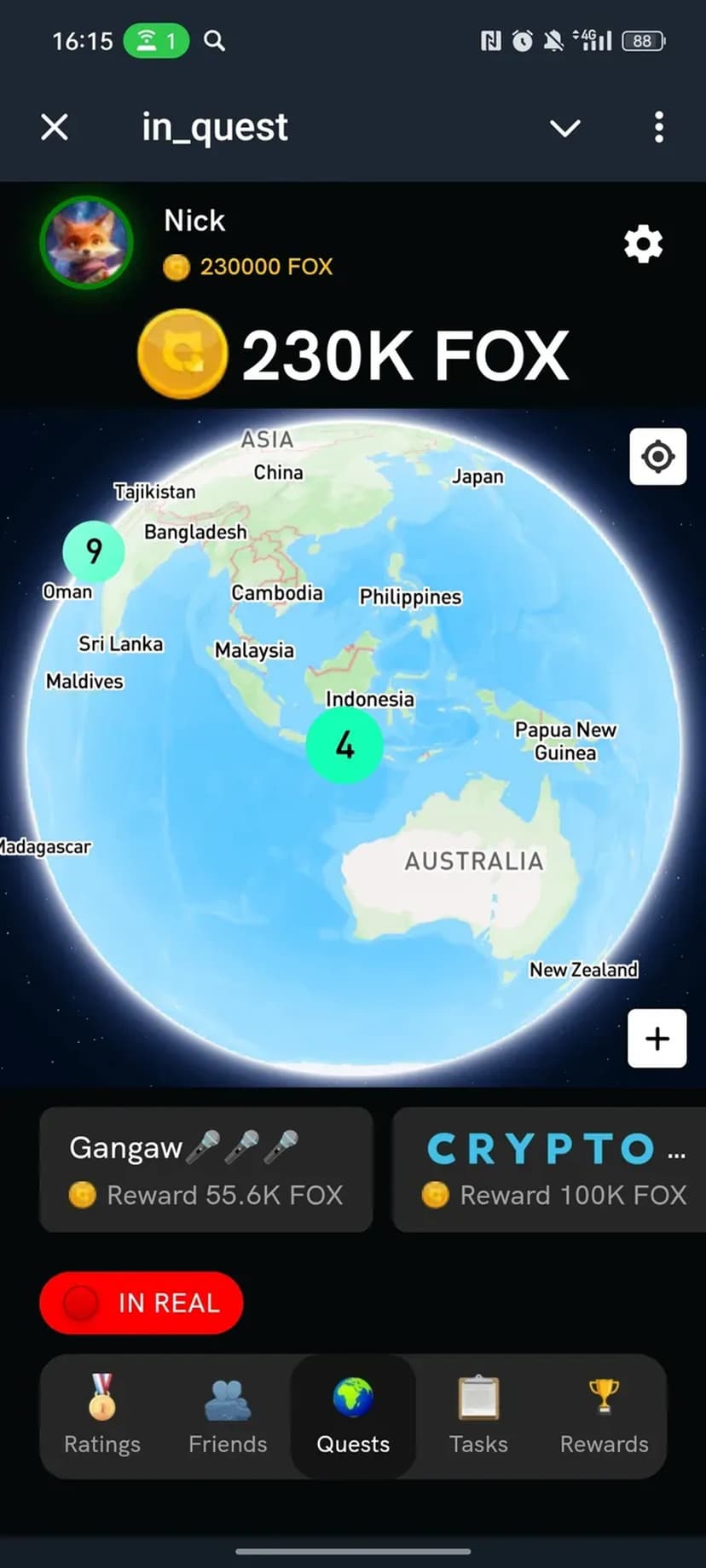Toggle the IN REAL button
The image size is (706, 1568).
[x=142, y=1302]
